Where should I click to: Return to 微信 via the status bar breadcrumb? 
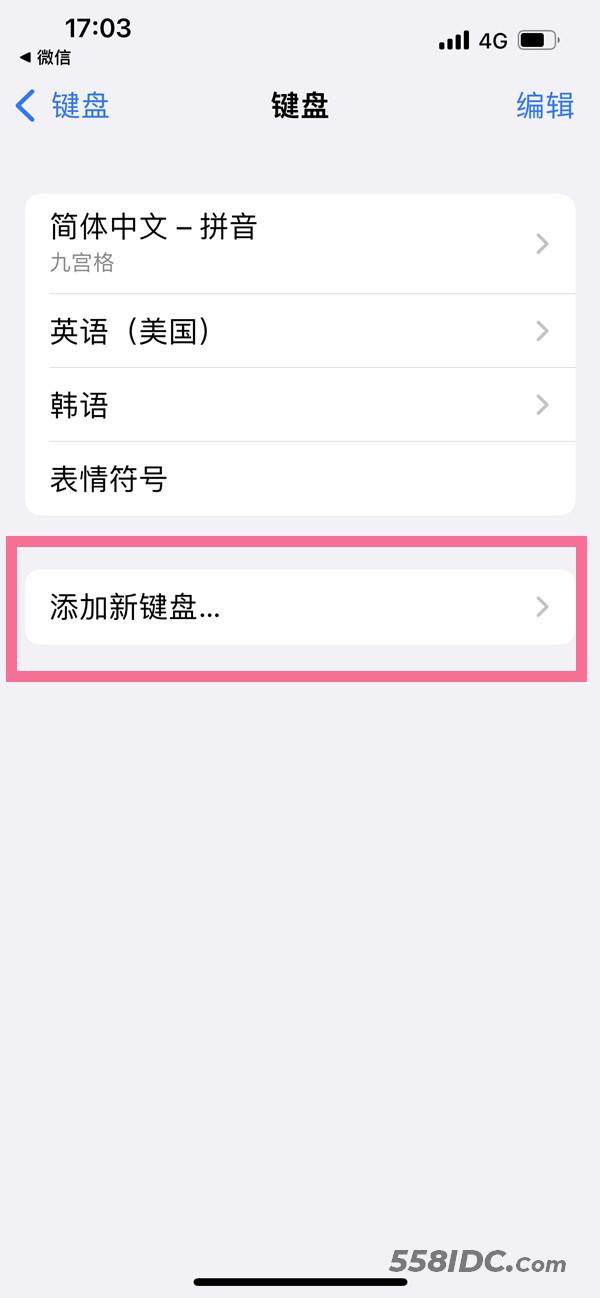pos(45,58)
